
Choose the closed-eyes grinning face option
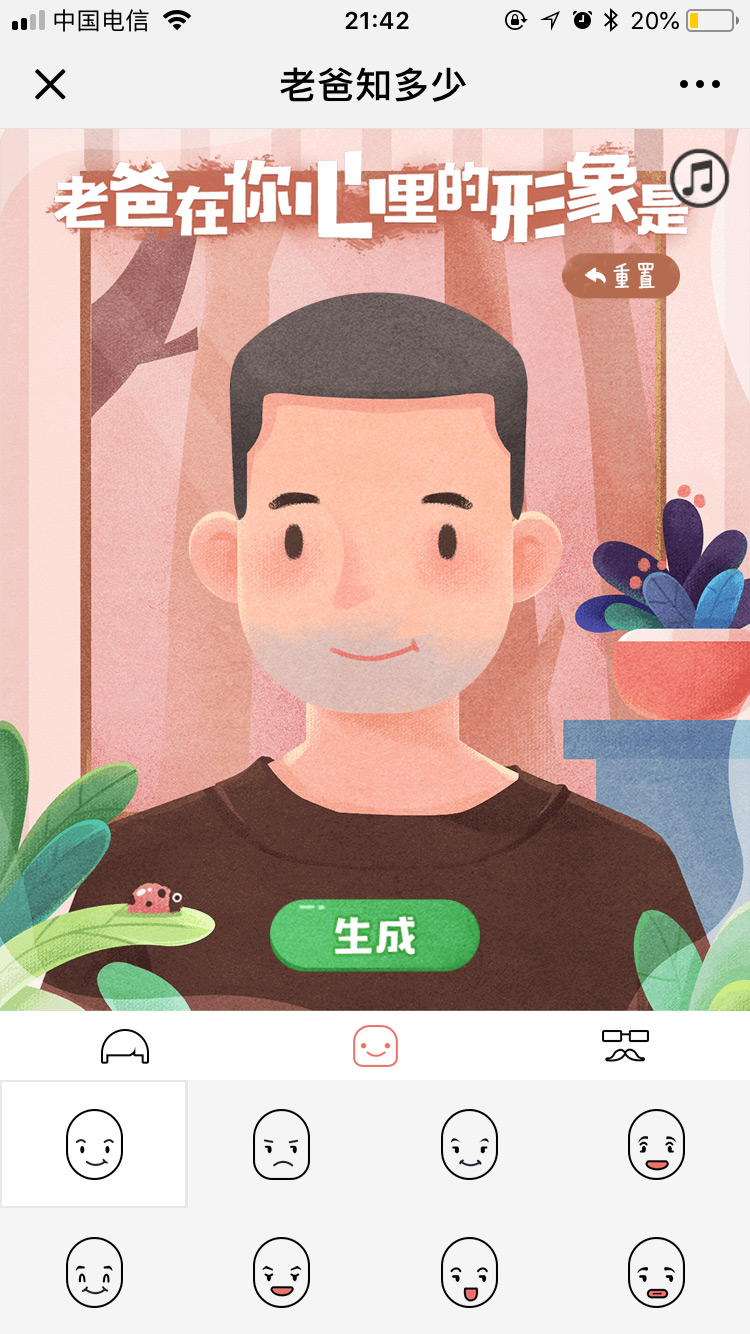pyautogui.click(x=94, y=1272)
